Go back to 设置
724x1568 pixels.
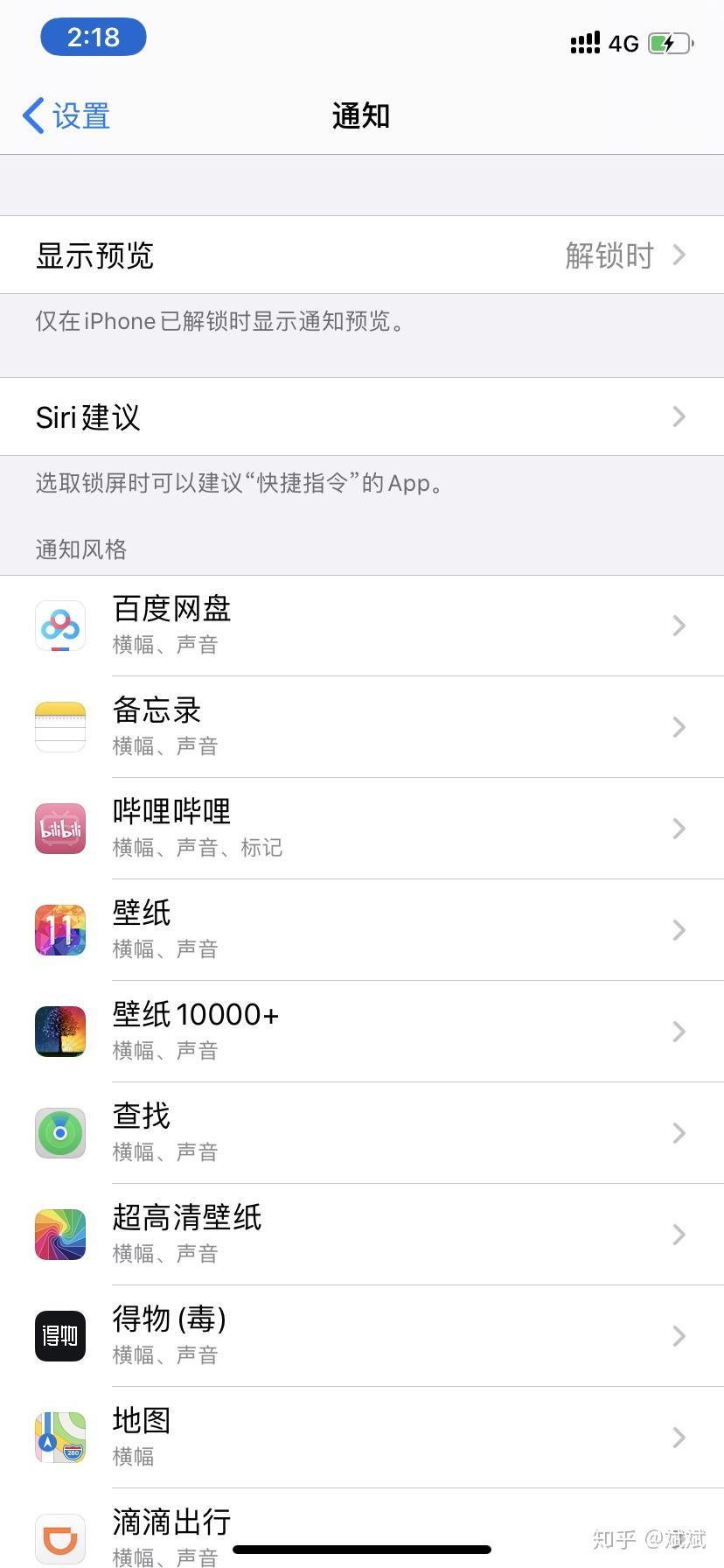(x=66, y=115)
